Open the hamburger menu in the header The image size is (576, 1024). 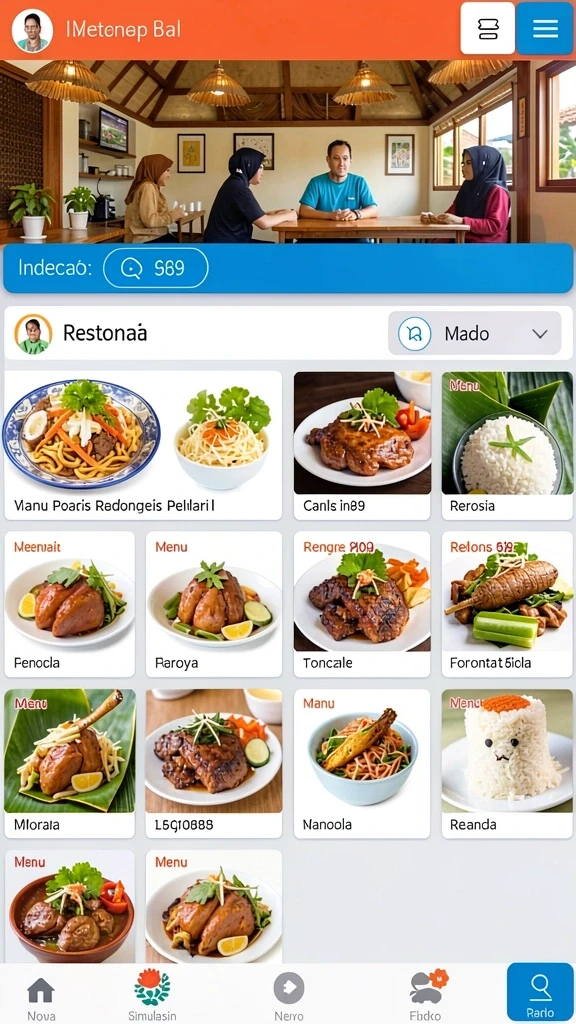(545, 28)
